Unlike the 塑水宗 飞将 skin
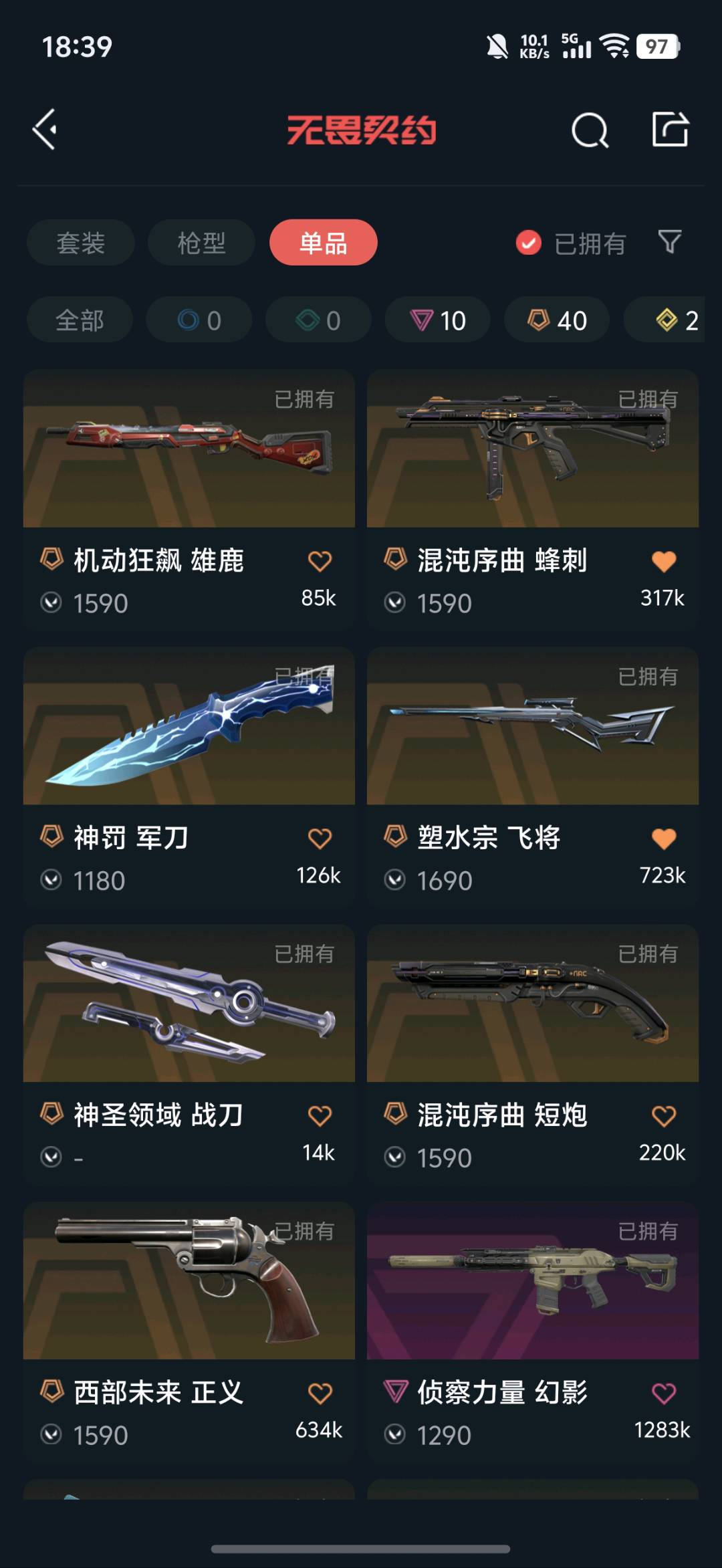Viewport: 722px width, 1568px height. coord(663,838)
